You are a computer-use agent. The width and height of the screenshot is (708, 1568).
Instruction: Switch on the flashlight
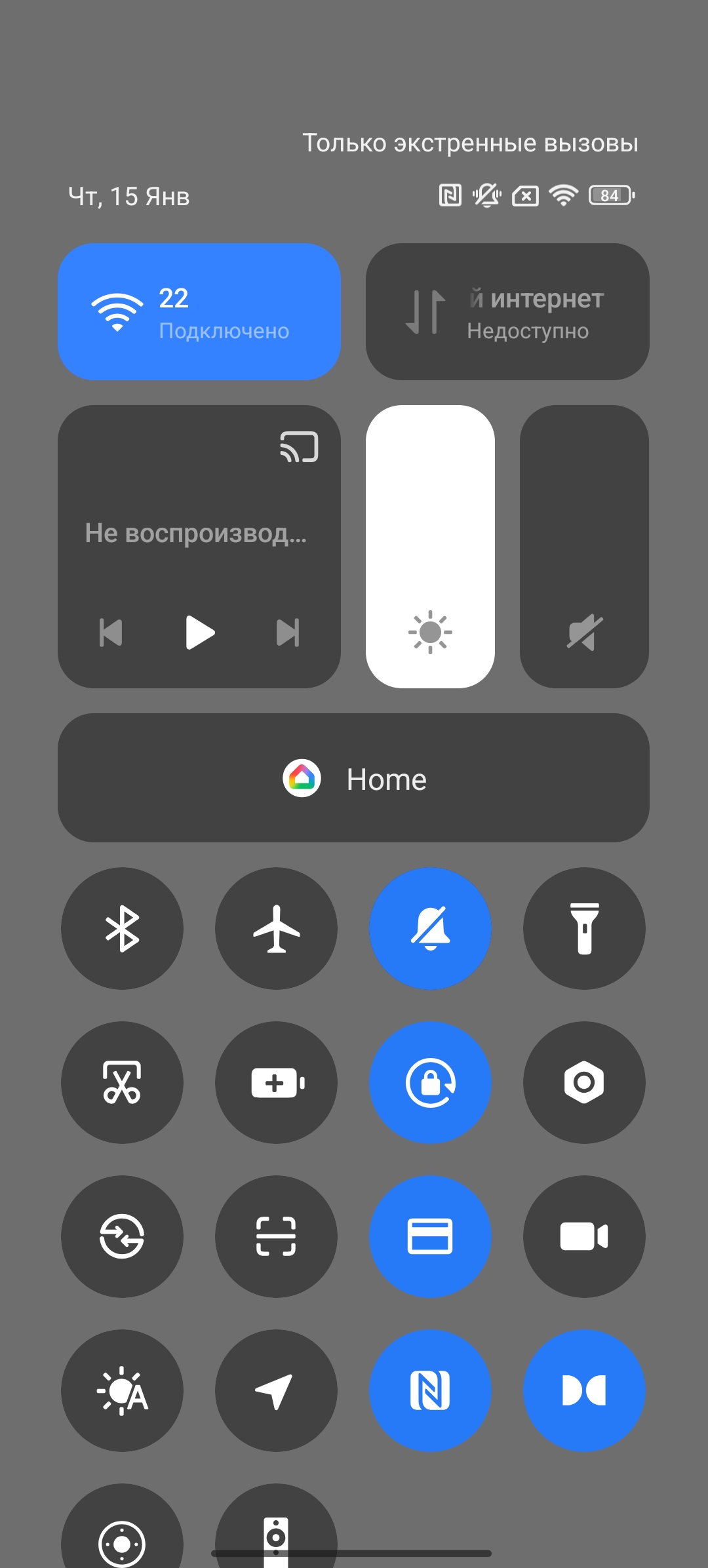point(584,928)
